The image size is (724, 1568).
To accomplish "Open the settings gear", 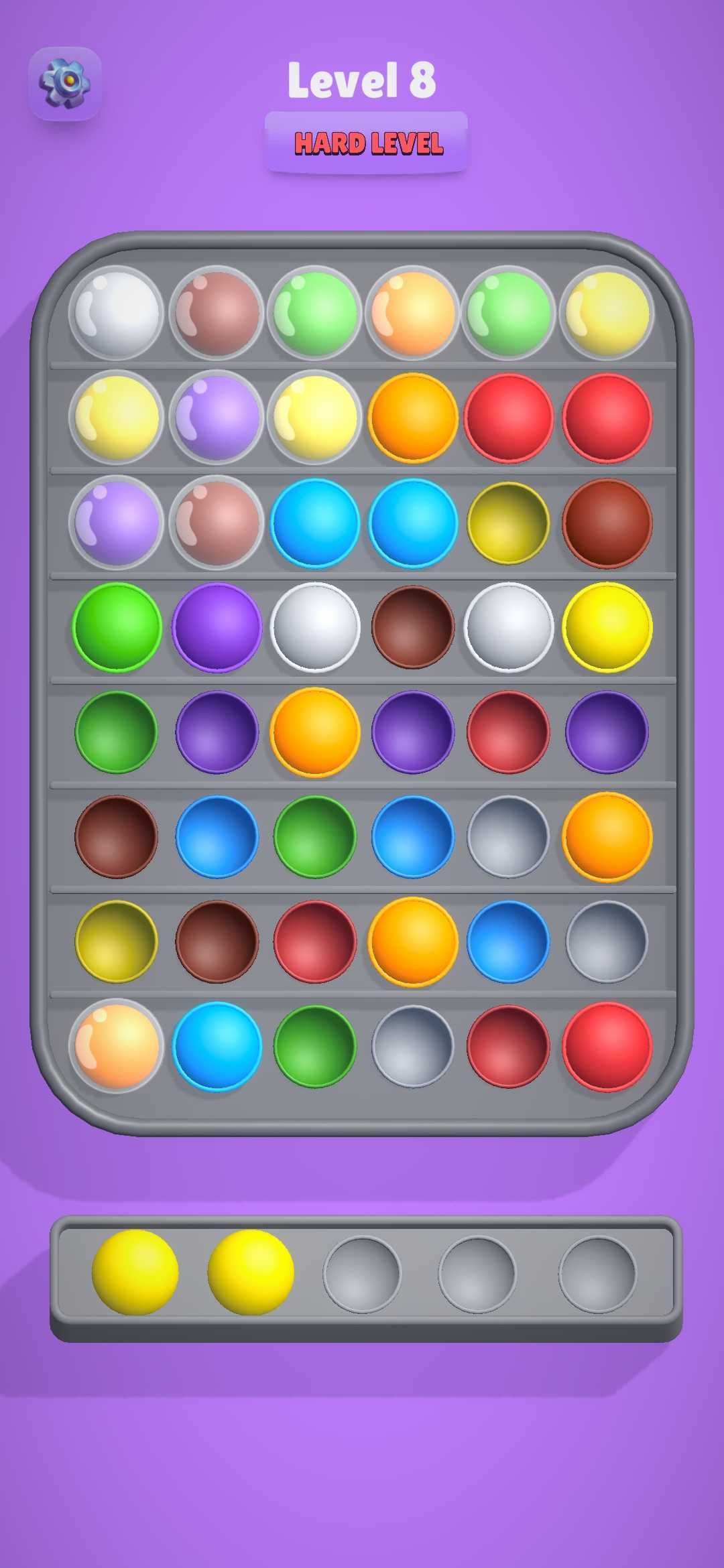I will (x=64, y=83).
